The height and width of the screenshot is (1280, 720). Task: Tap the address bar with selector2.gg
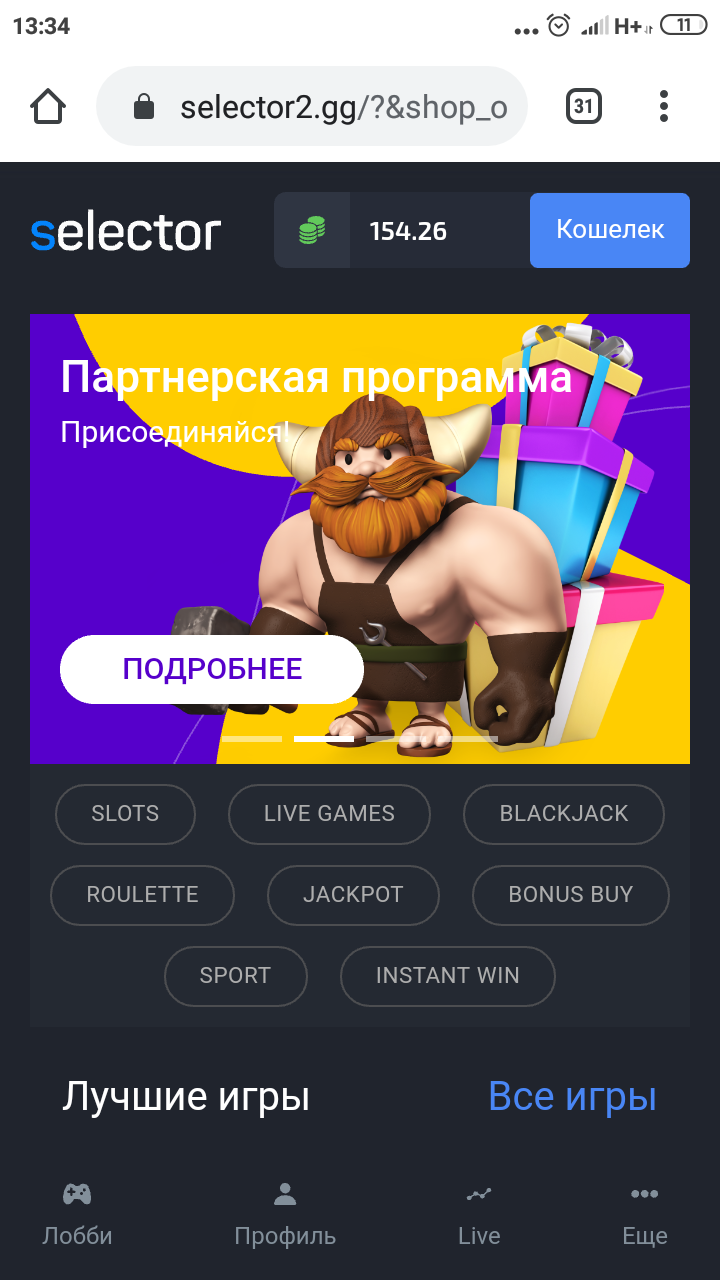point(312,106)
